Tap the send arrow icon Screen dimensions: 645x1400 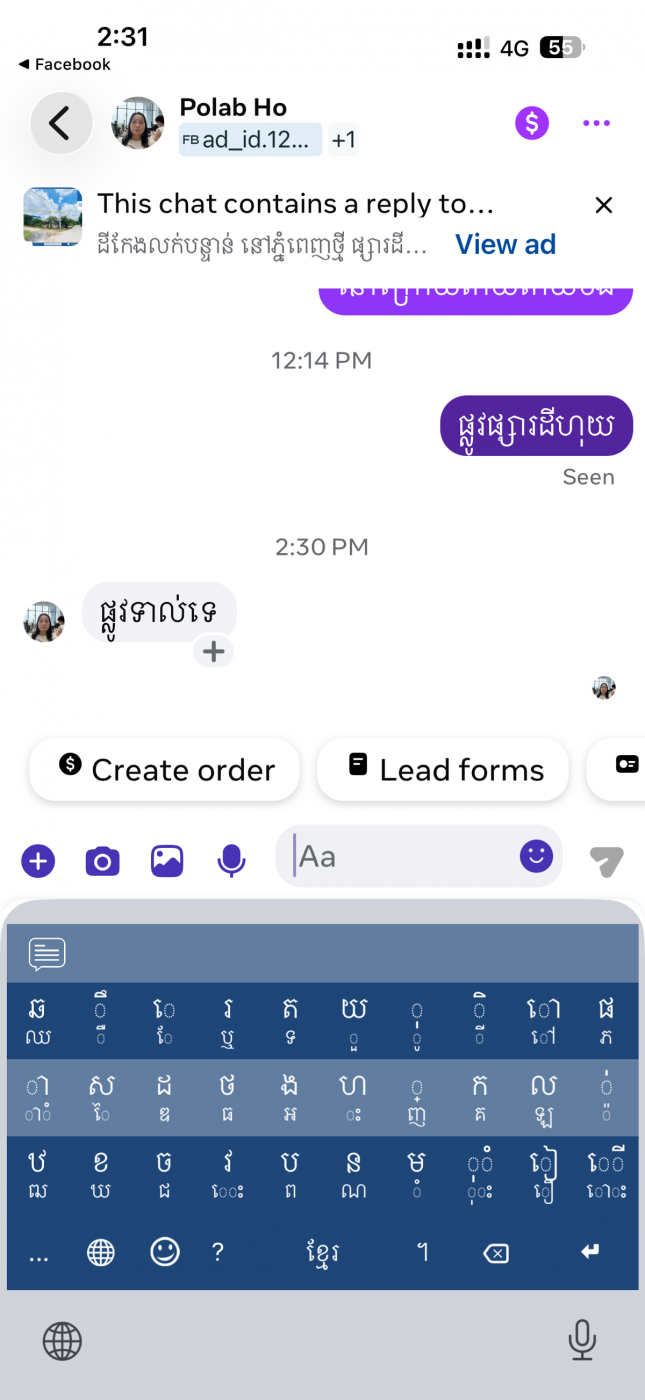(606, 860)
